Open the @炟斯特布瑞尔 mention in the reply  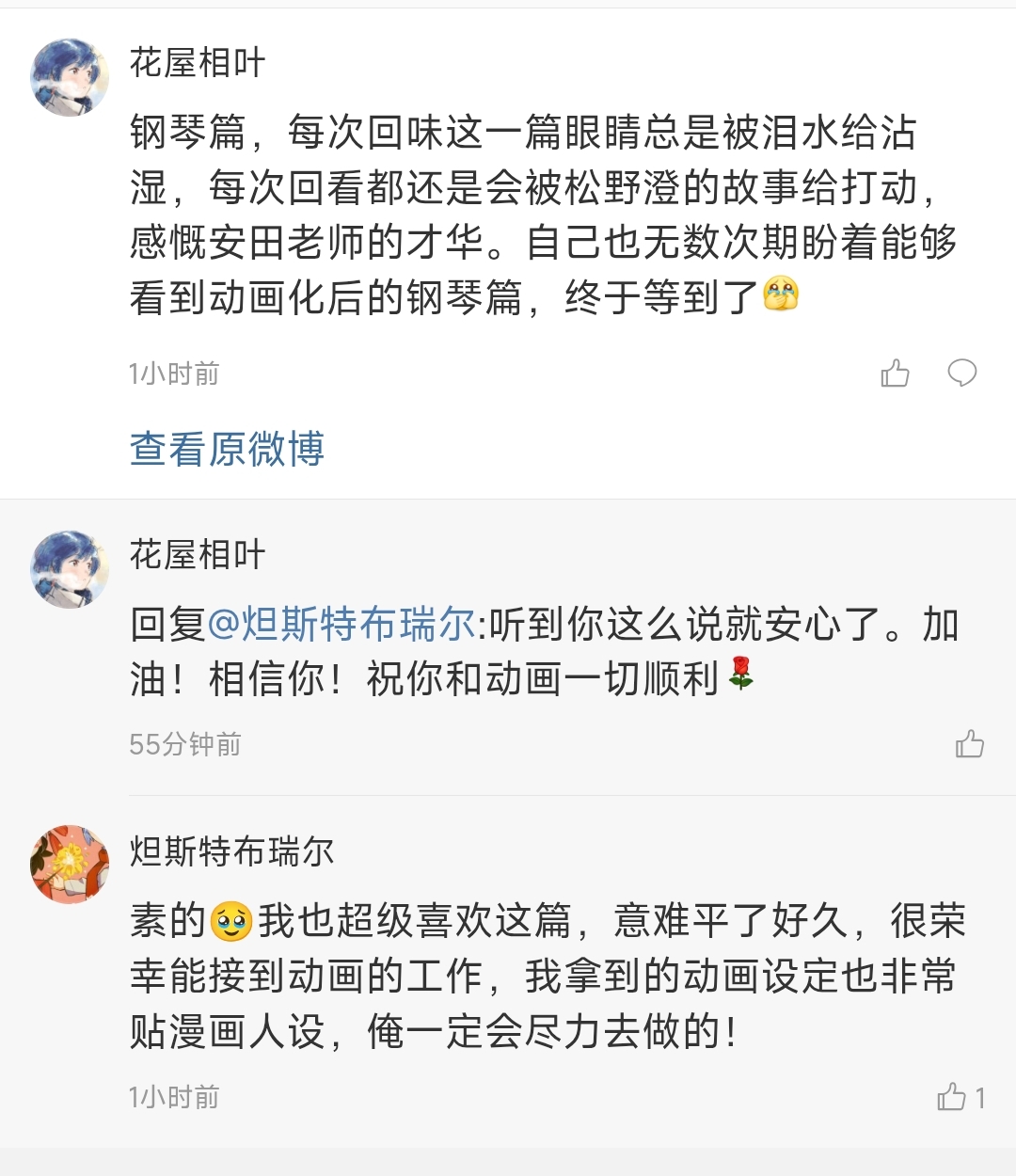pos(341,624)
